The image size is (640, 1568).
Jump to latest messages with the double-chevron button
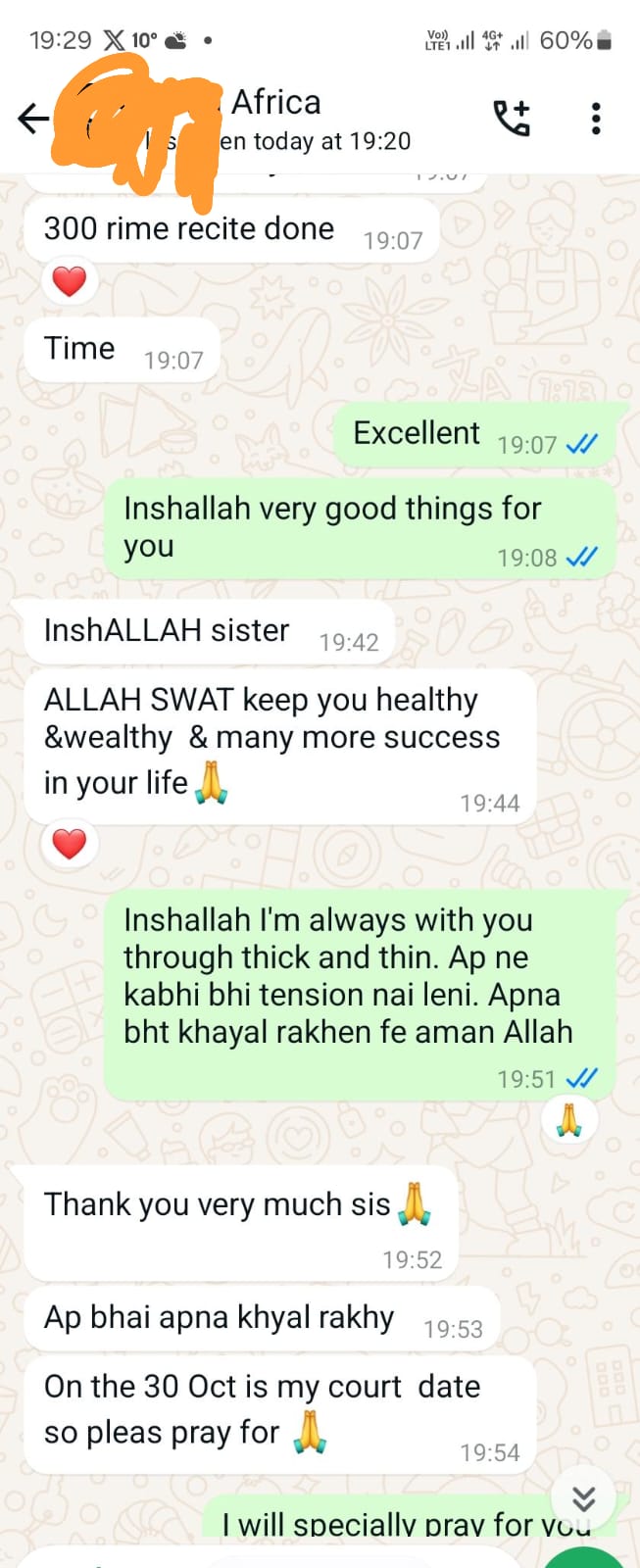point(584,1497)
